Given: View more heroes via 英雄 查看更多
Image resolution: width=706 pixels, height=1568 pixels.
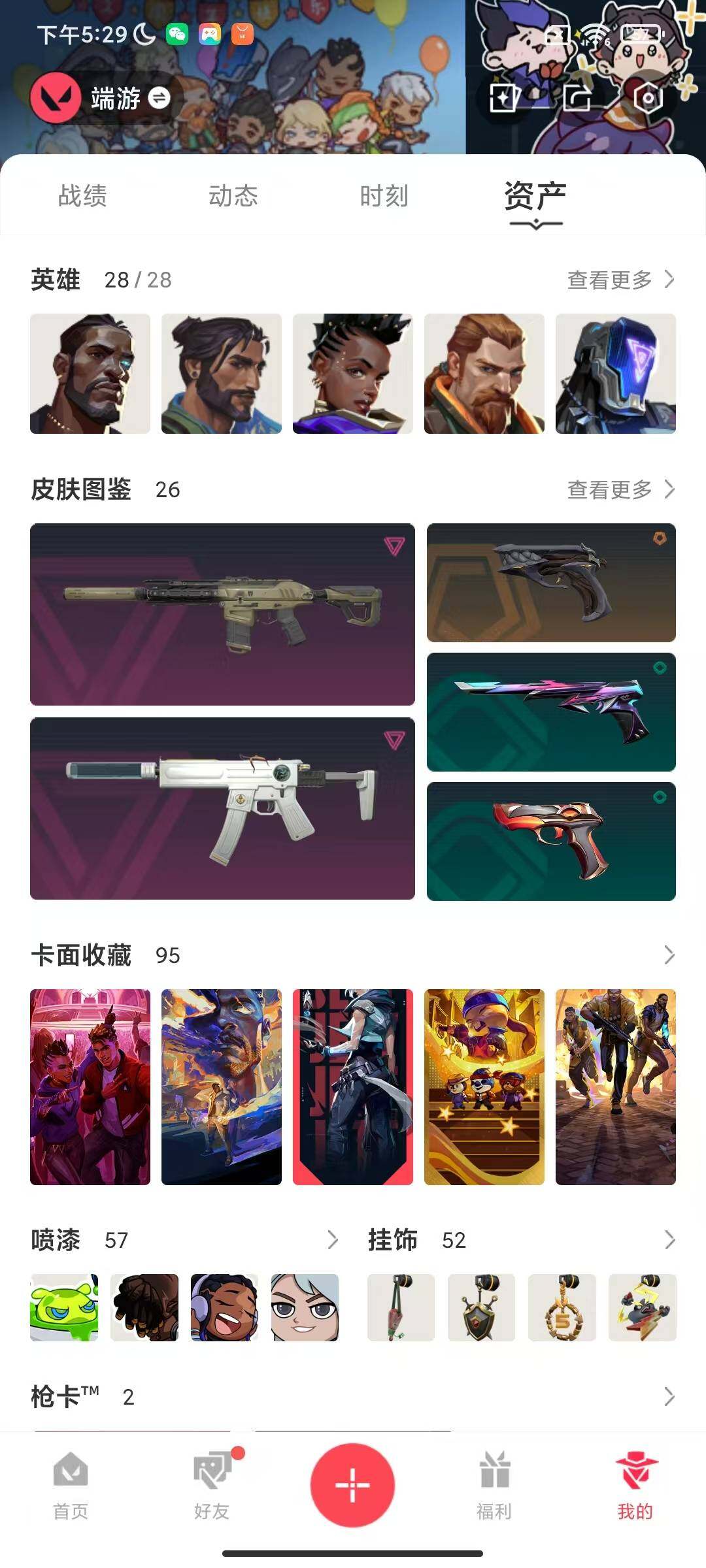Looking at the screenshot, I should 620,280.
